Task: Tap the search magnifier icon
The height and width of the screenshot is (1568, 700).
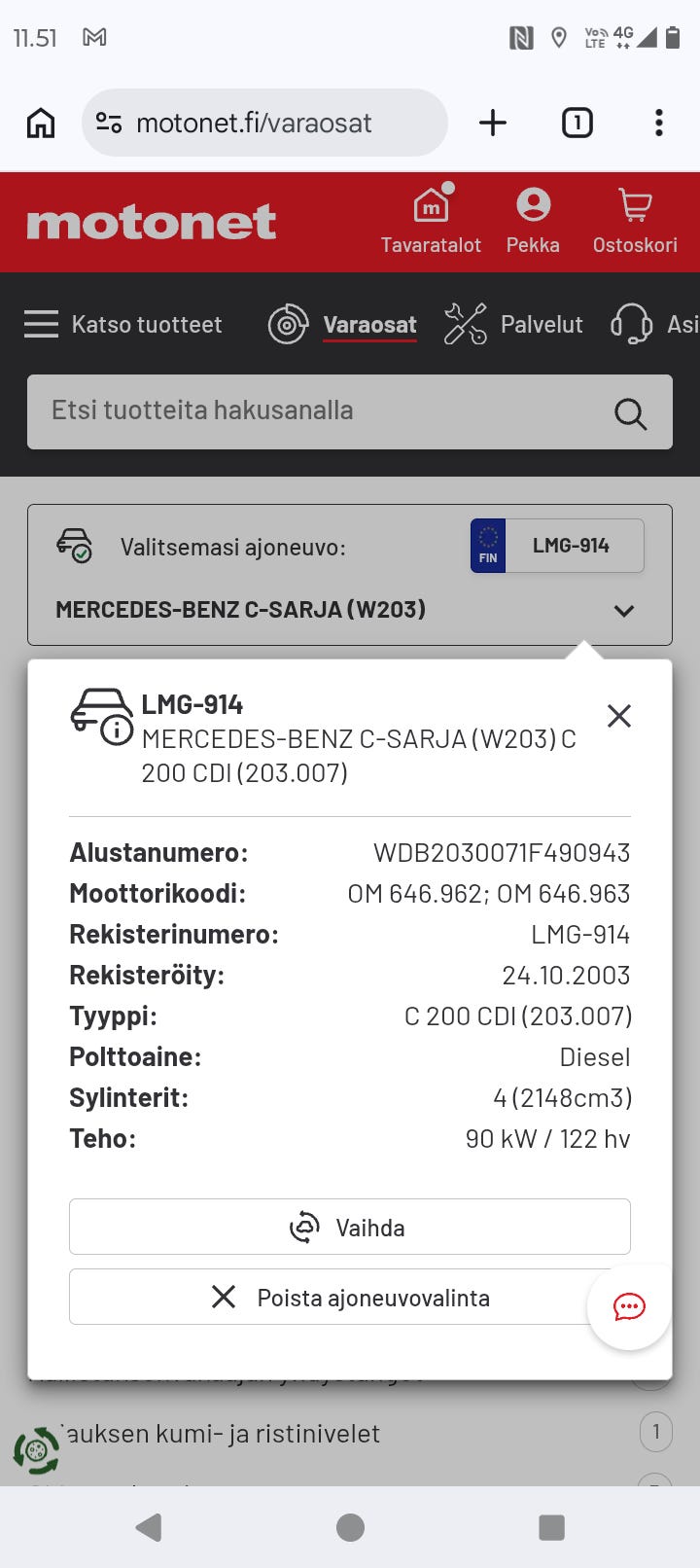Action: pyautogui.click(x=630, y=413)
